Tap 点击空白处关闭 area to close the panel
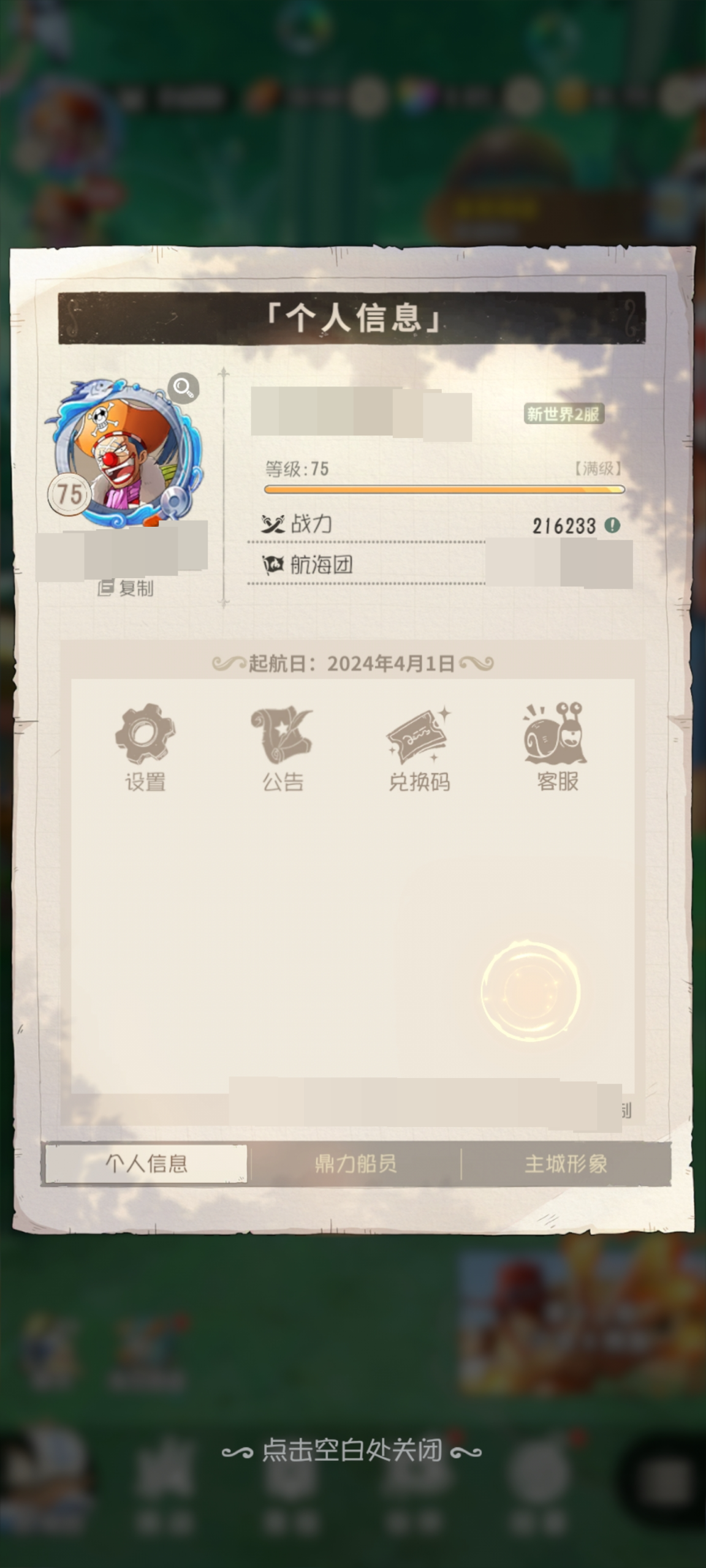The image size is (706, 1568). point(352,1450)
